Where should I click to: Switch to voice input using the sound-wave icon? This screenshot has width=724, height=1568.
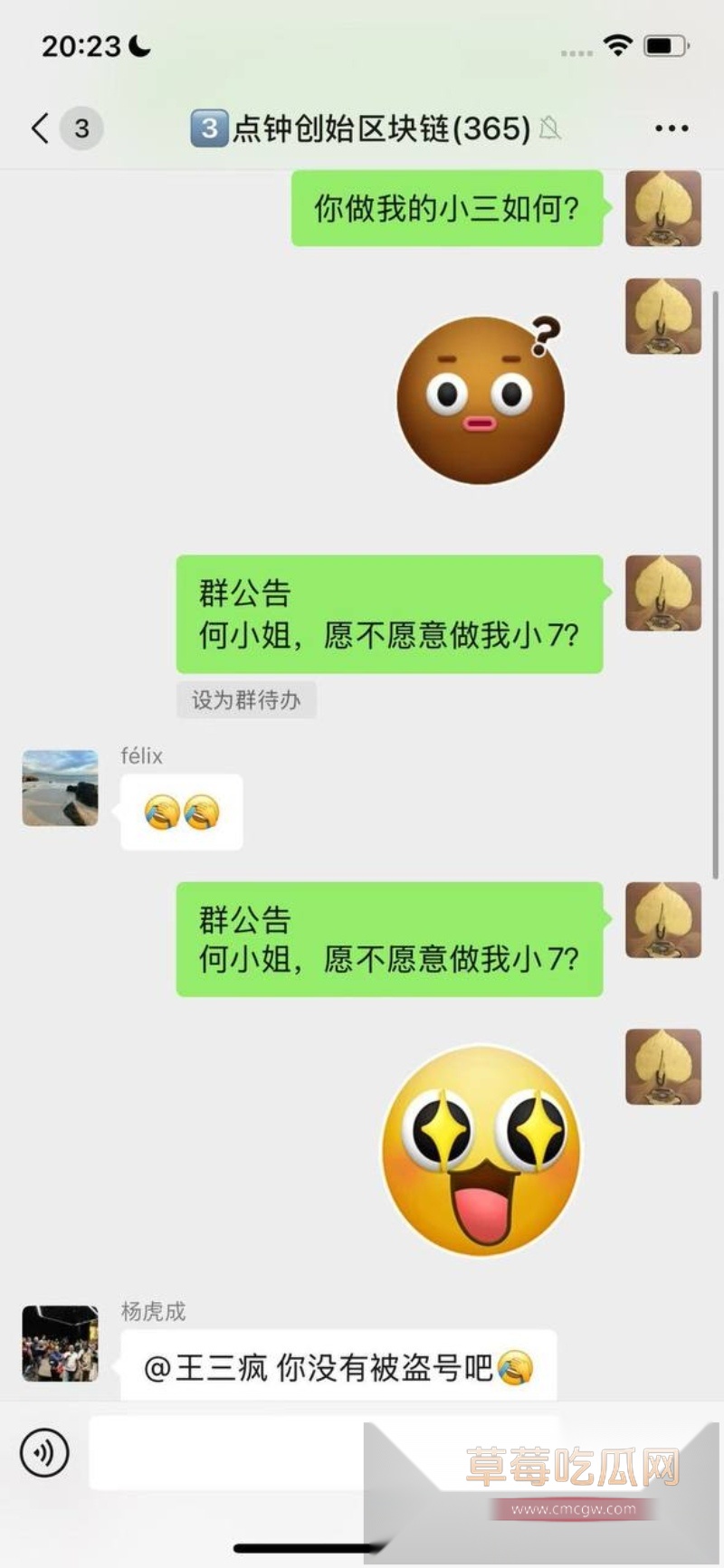pos(45,1452)
